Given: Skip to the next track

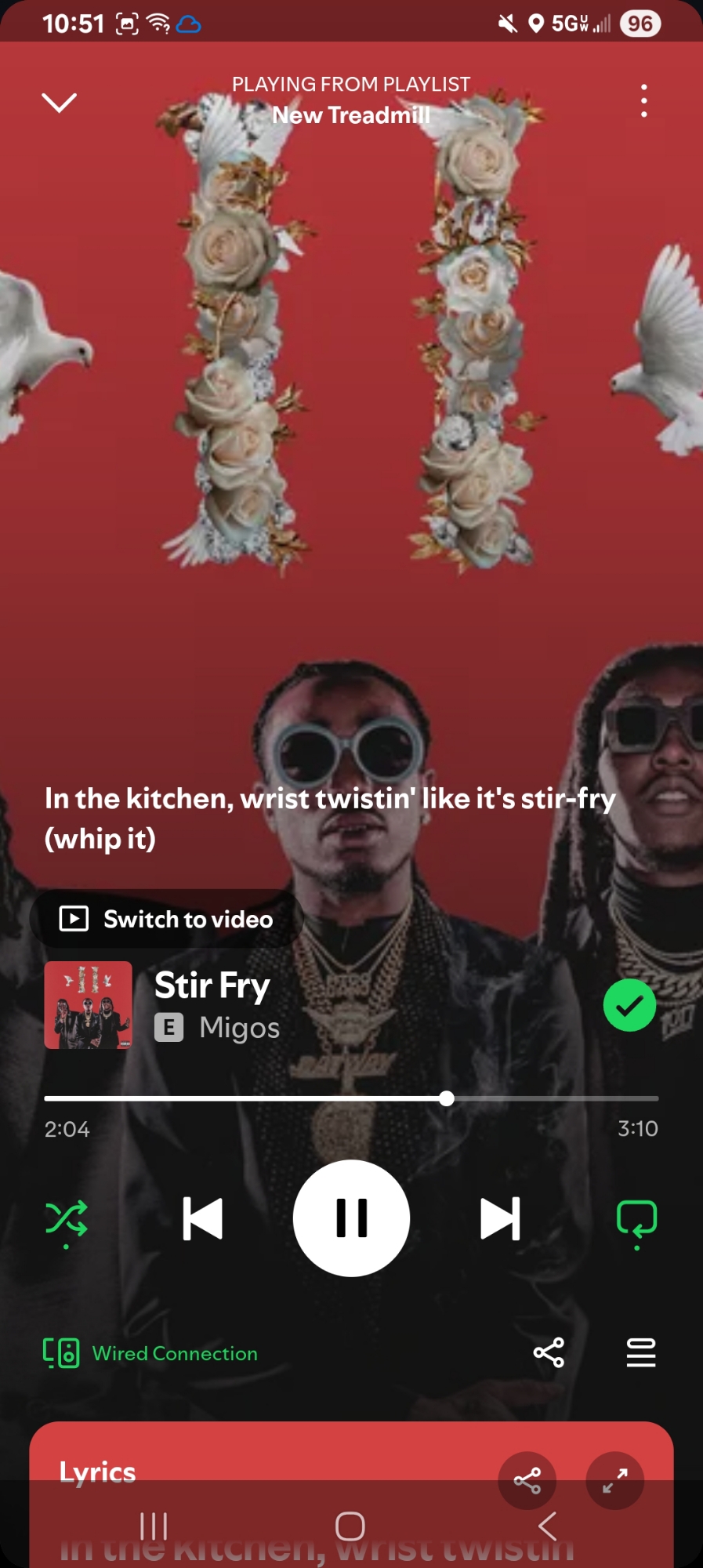Looking at the screenshot, I should (x=500, y=1219).
